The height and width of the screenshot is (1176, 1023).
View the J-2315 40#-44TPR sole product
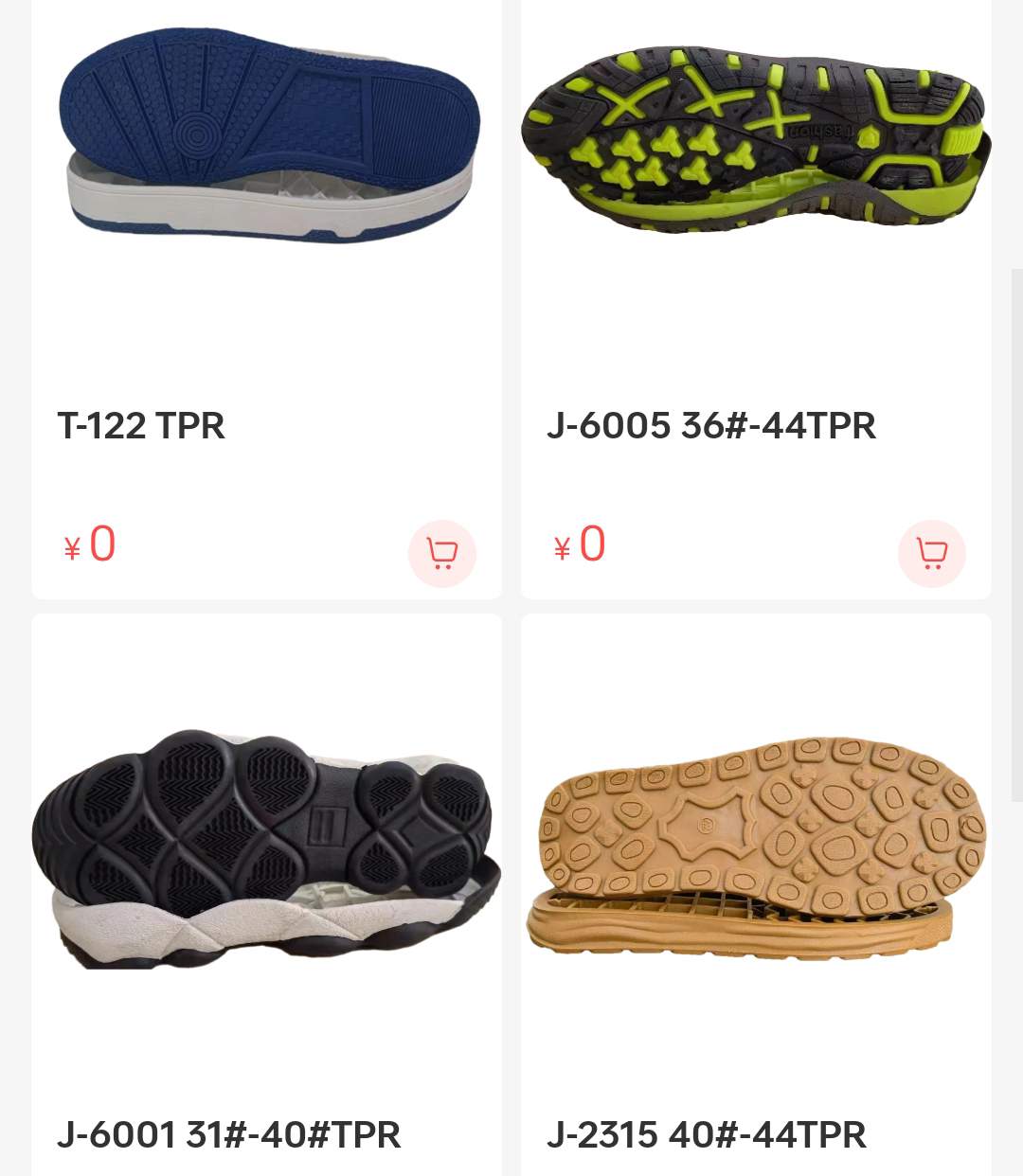755,852
